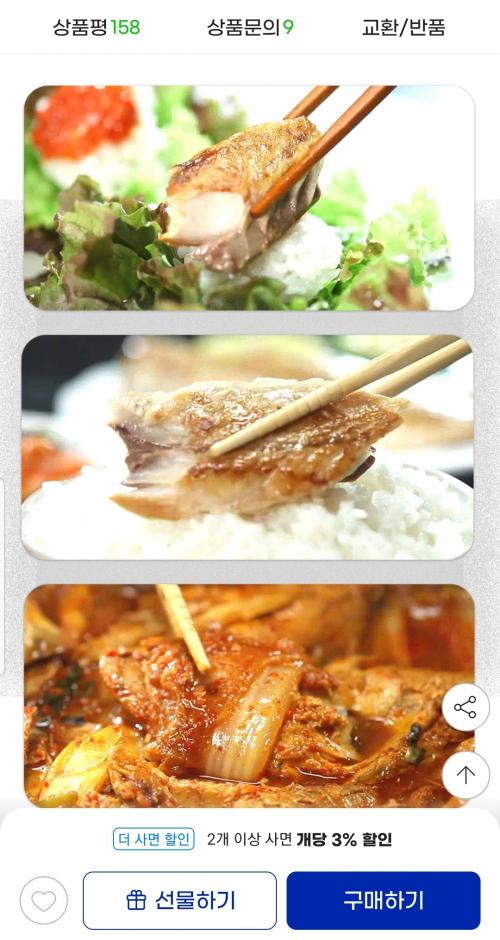
Task: Switch to the 상품평 reviews tab
Action: 96,27
